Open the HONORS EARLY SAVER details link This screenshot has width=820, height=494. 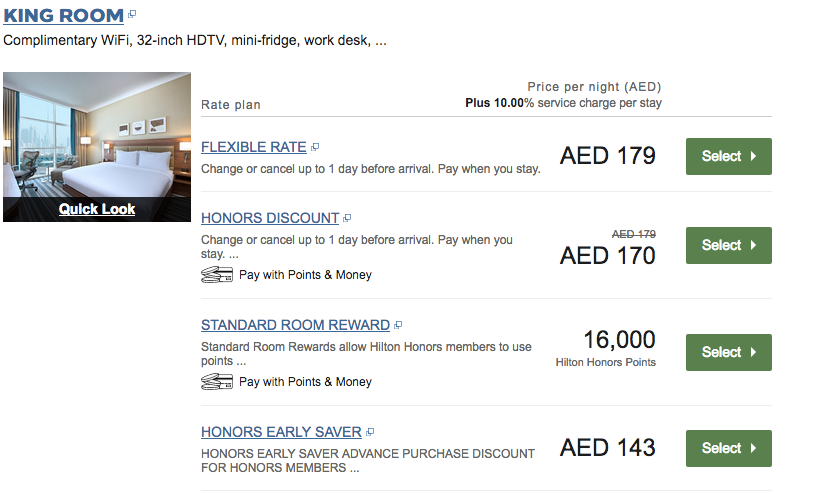281,432
